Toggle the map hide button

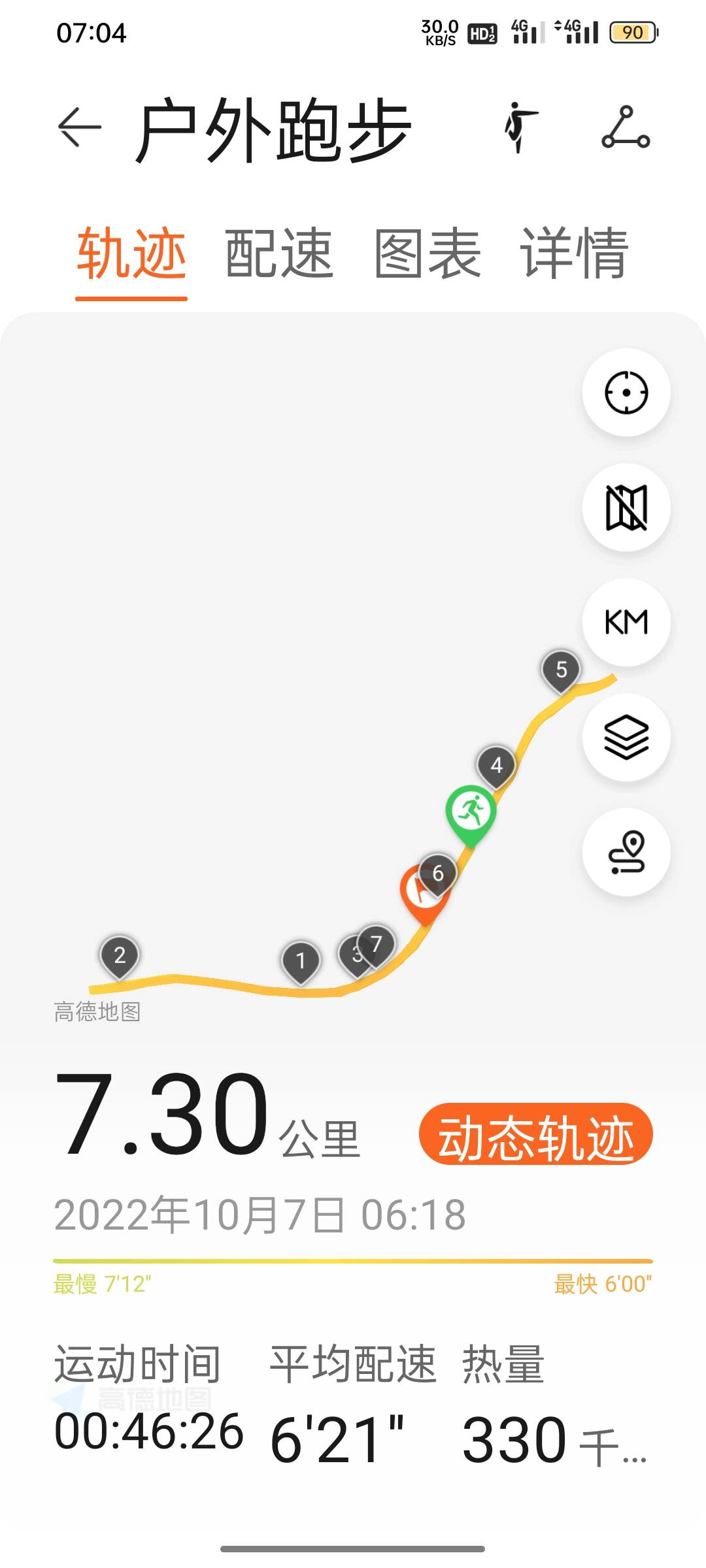pyautogui.click(x=626, y=508)
